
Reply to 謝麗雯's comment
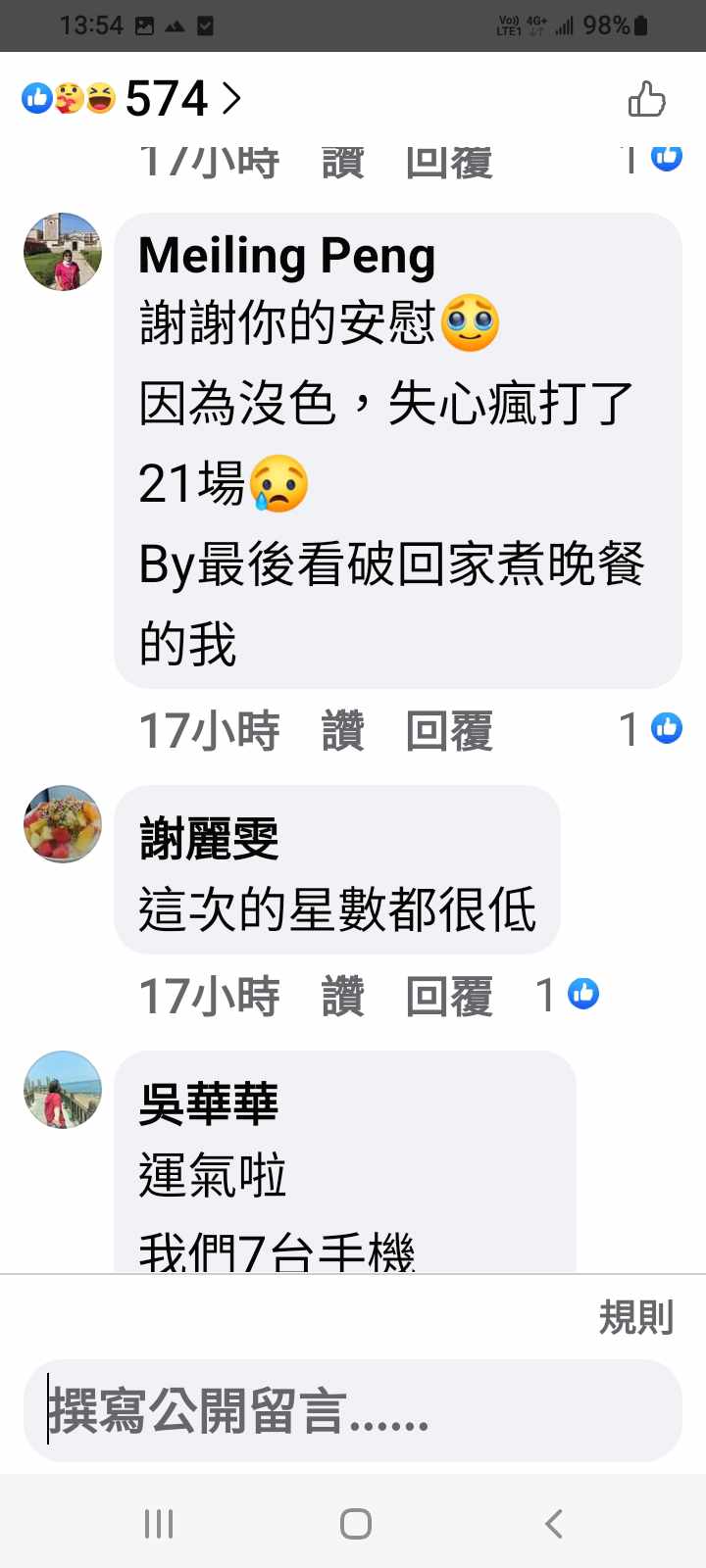pyautogui.click(x=449, y=997)
